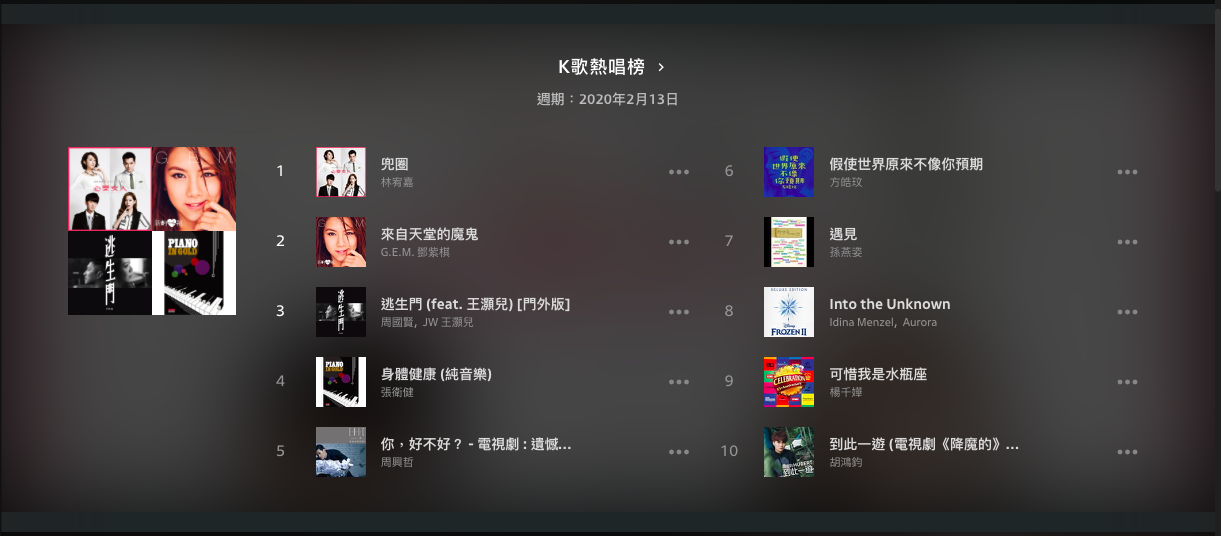
Task: Open the chart's collage cover image
Action: (152, 231)
